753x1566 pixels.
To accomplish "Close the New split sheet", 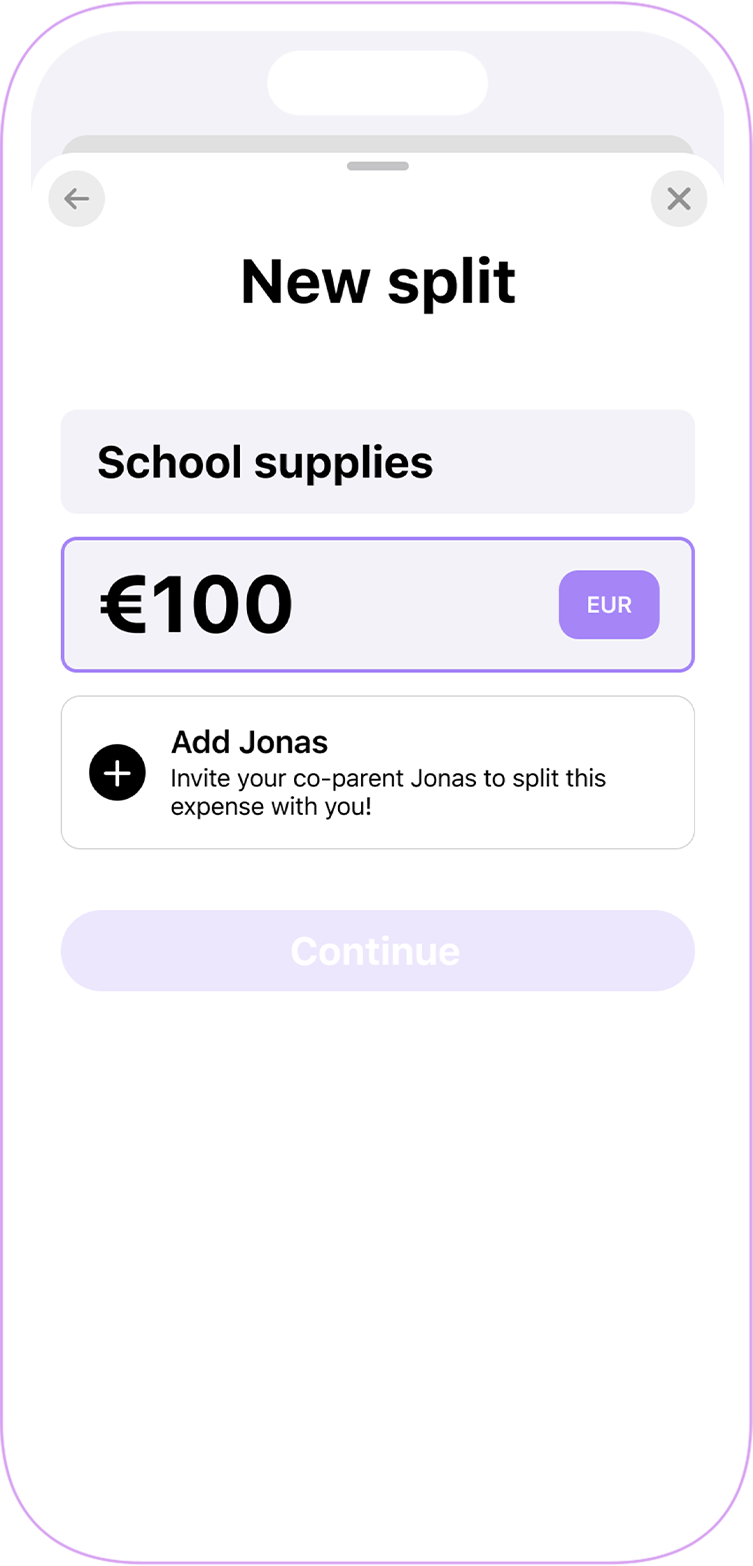I will (x=679, y=199).
